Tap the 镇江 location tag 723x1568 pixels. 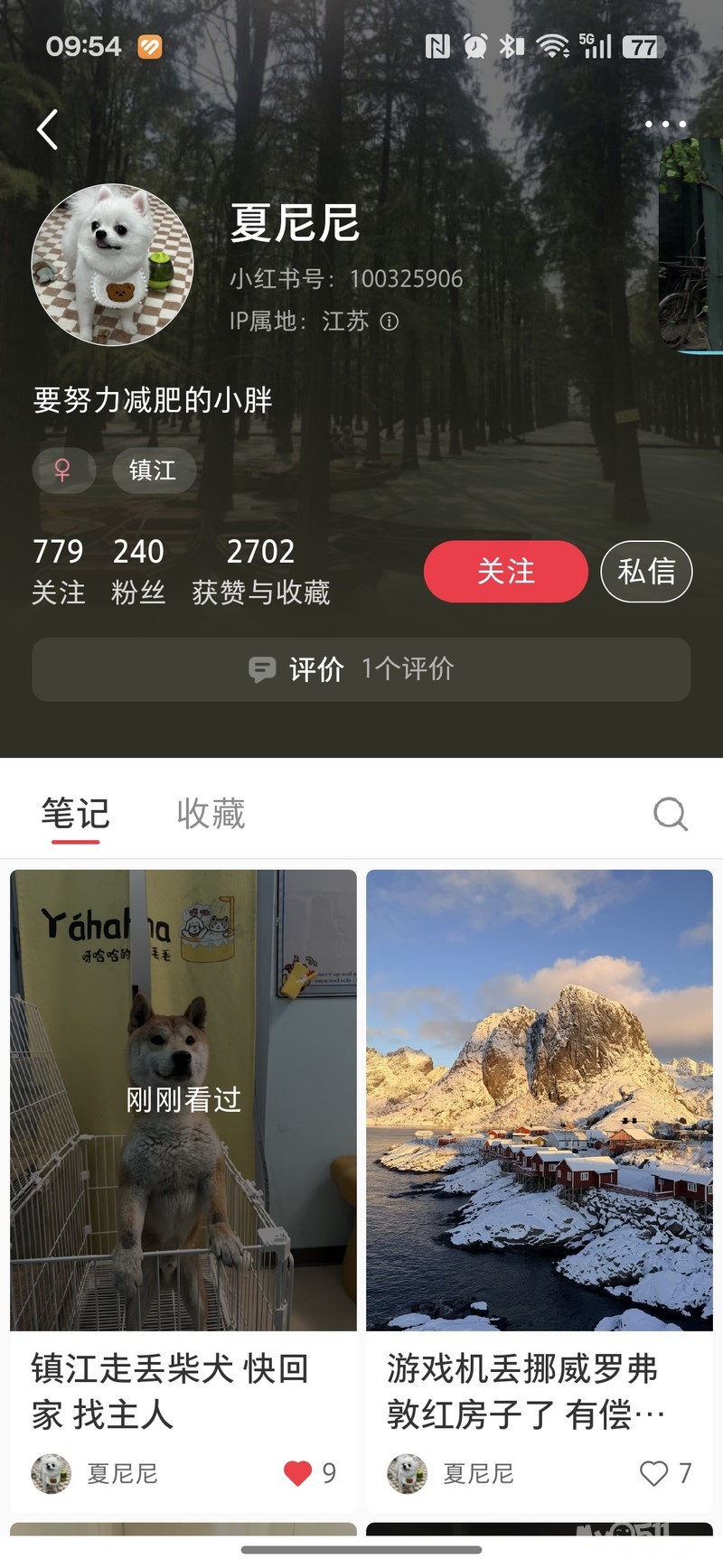pos(154,471)
